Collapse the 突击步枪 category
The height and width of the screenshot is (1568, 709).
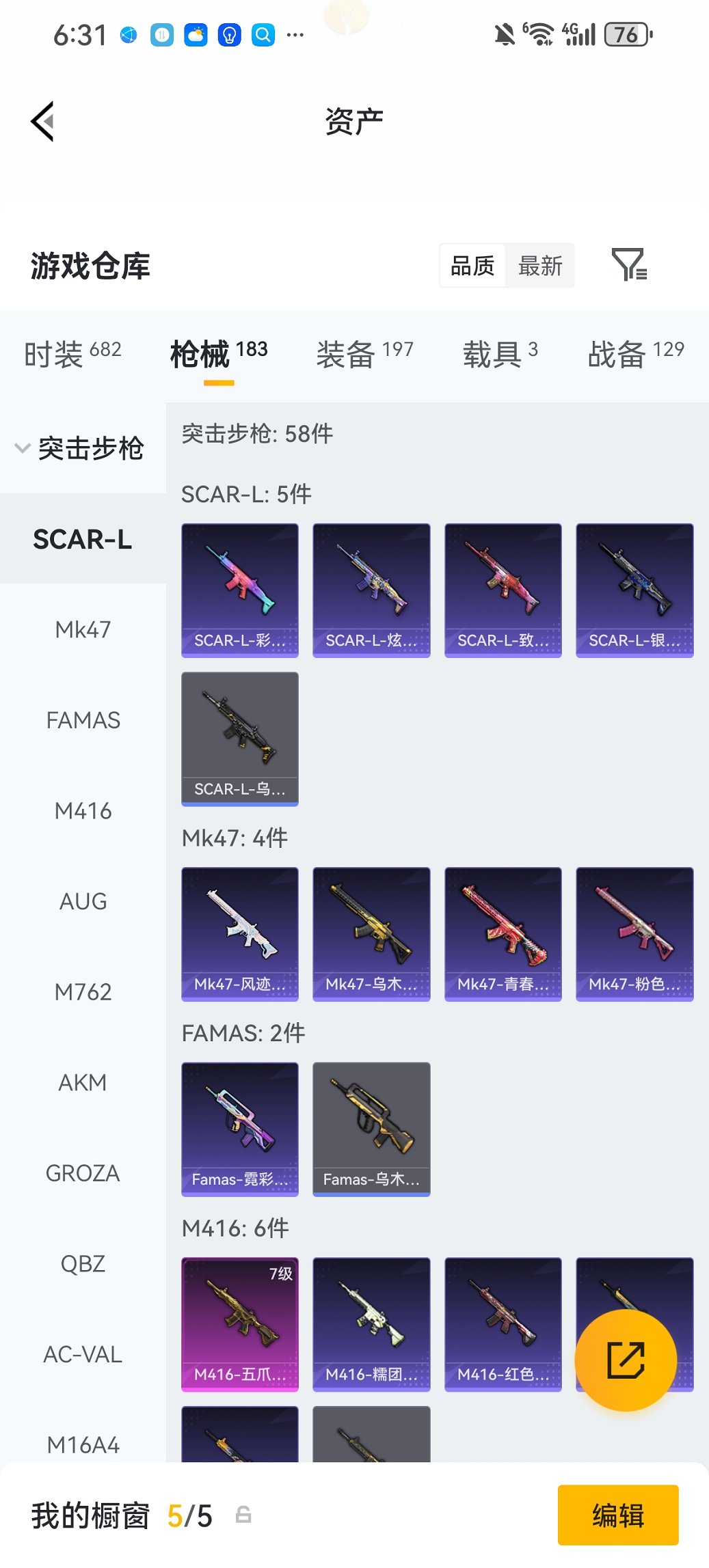(79, 448)
